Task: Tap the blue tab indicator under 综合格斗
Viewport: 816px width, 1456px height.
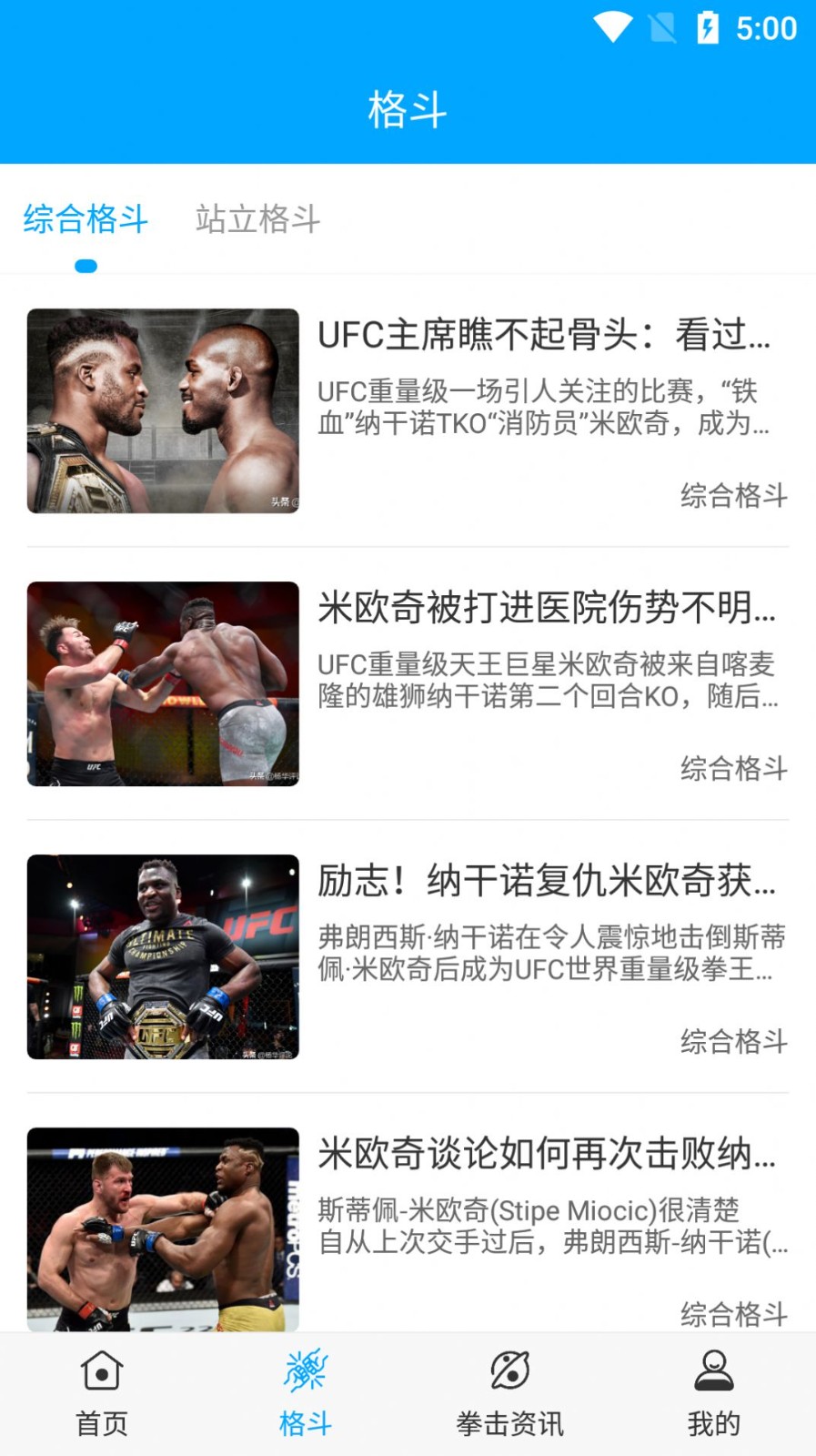Action: 86,268
